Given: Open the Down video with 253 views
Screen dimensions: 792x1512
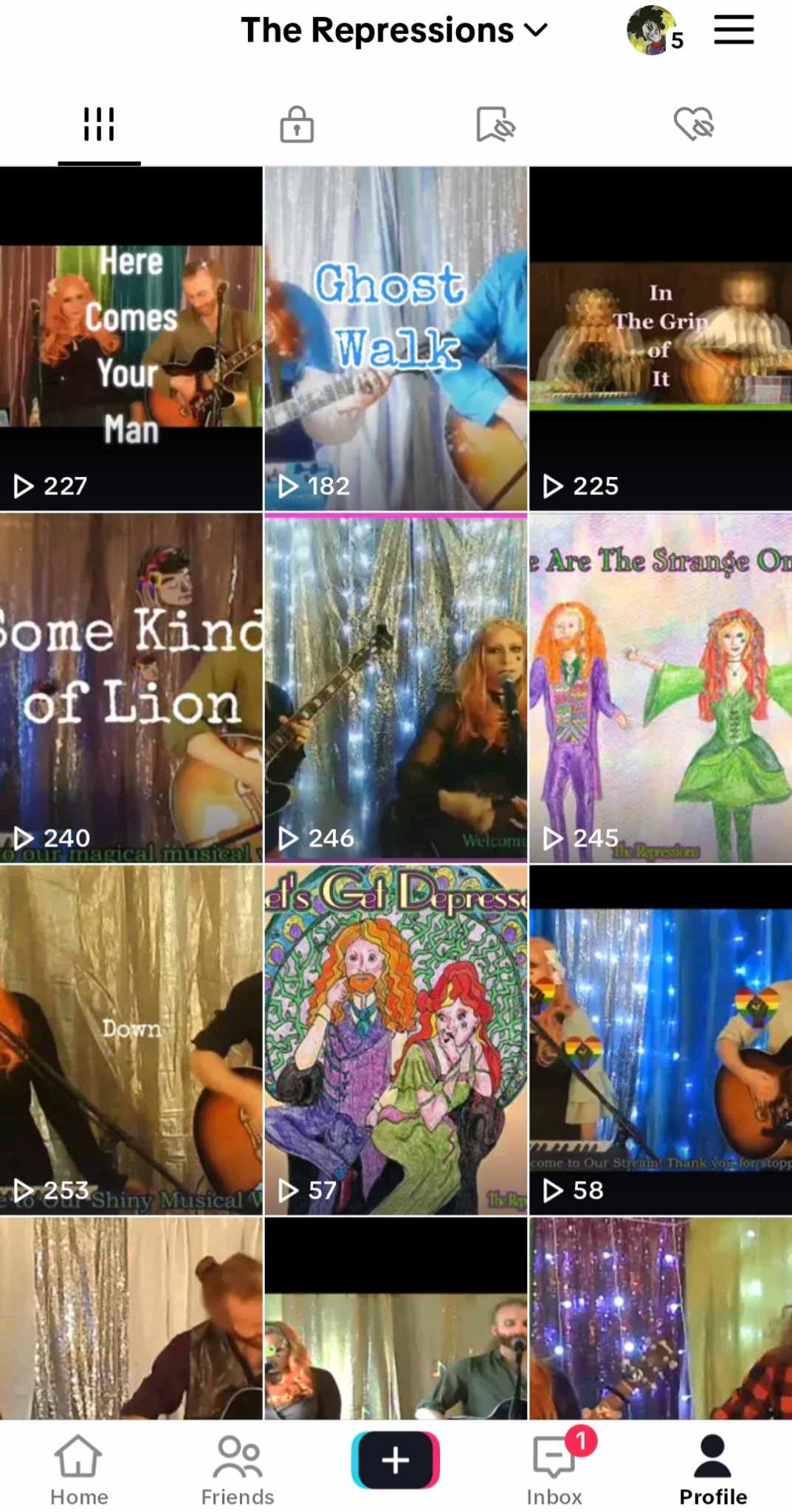Looking at the screenshot, I should [x=131, y=1039].
